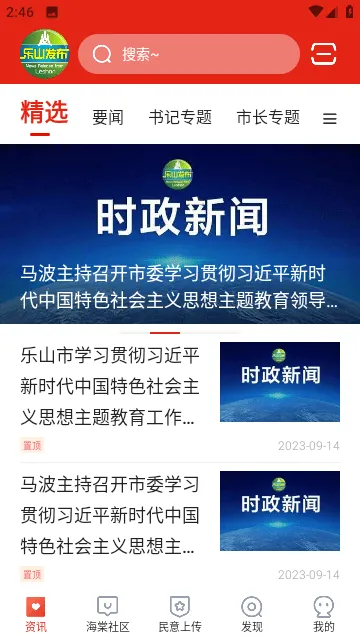The image size is (360, 640).
Task: Switch to the 市长专题 tab
Action: pyautogui.click(x=268, y=118)
